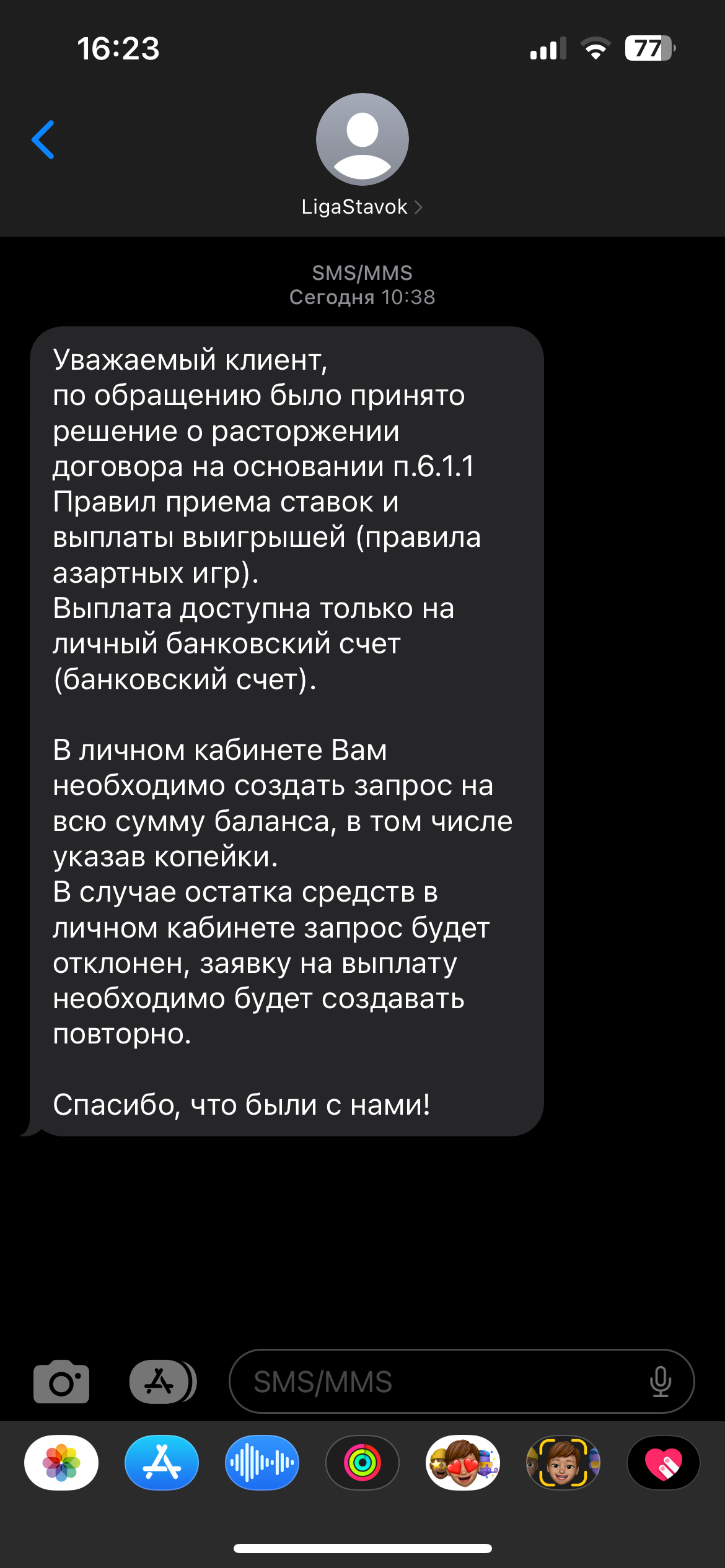Image resolution: width=725 pixels, height=1568 pixels.
Task: Open the App Store for iMessage
Action: pyautogui.click(x=162, y=1463)
